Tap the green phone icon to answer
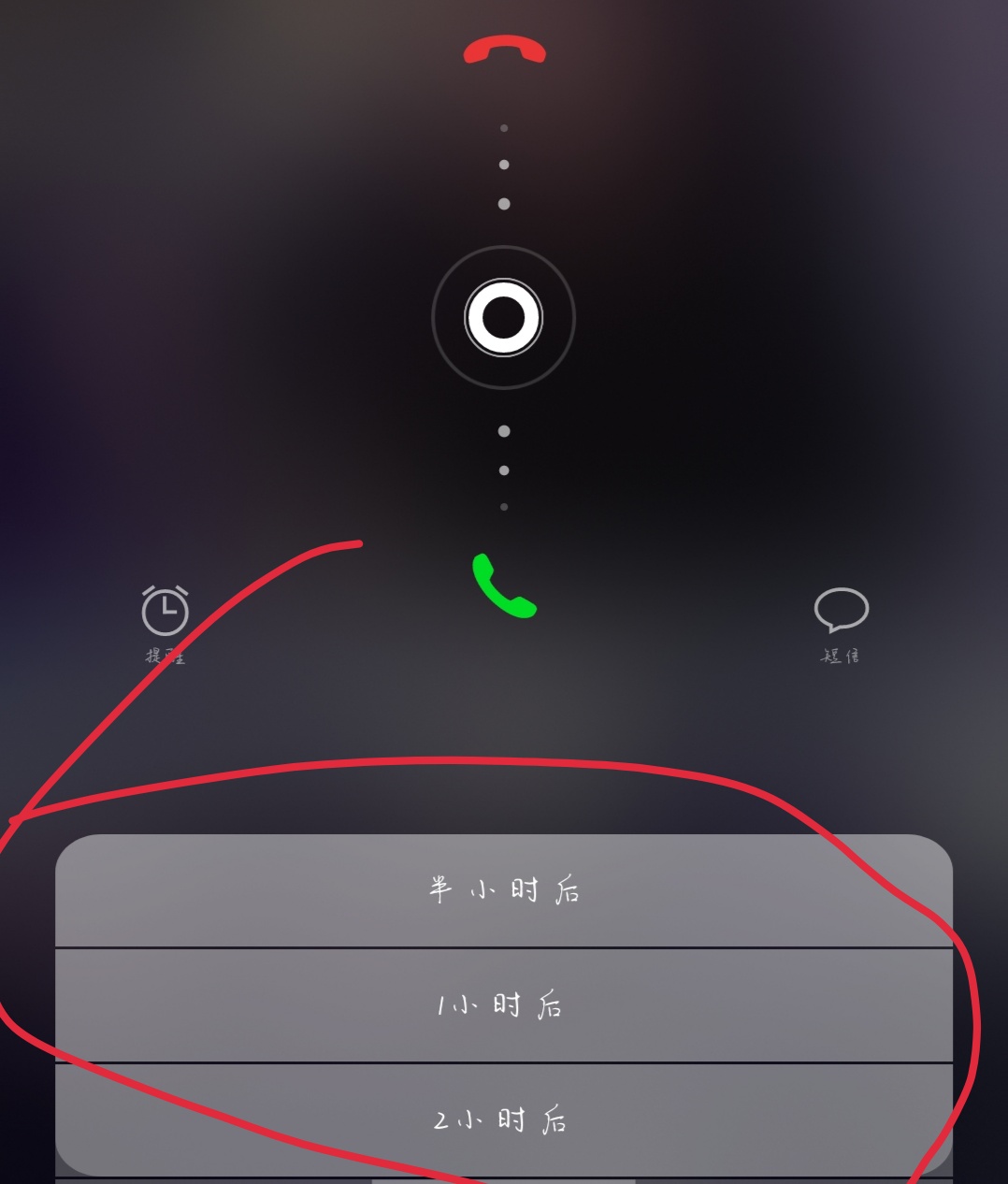Viewport: 1008px width, 1184px height. click(x=503, y=586)
